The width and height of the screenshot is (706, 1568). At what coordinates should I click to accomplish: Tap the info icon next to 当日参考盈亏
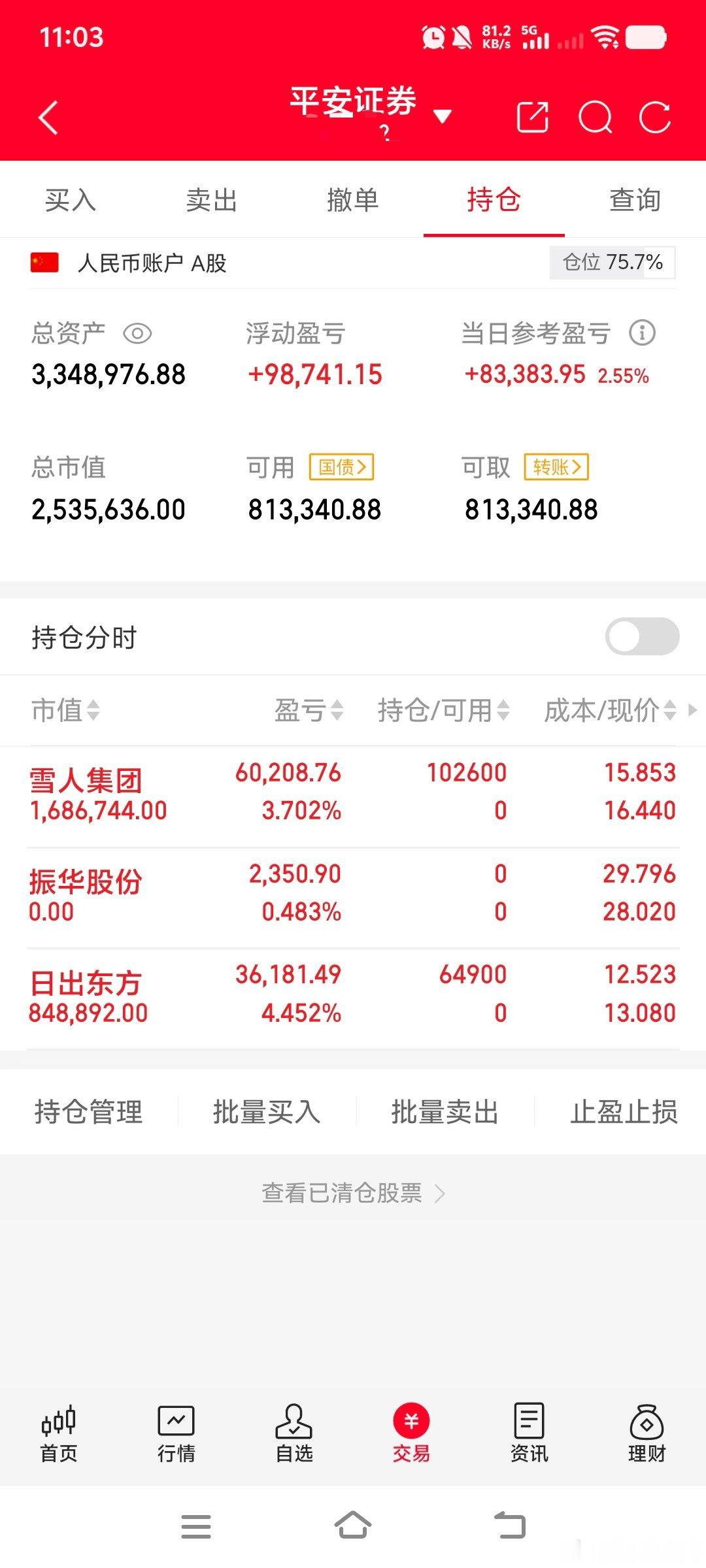coord(643,333)
